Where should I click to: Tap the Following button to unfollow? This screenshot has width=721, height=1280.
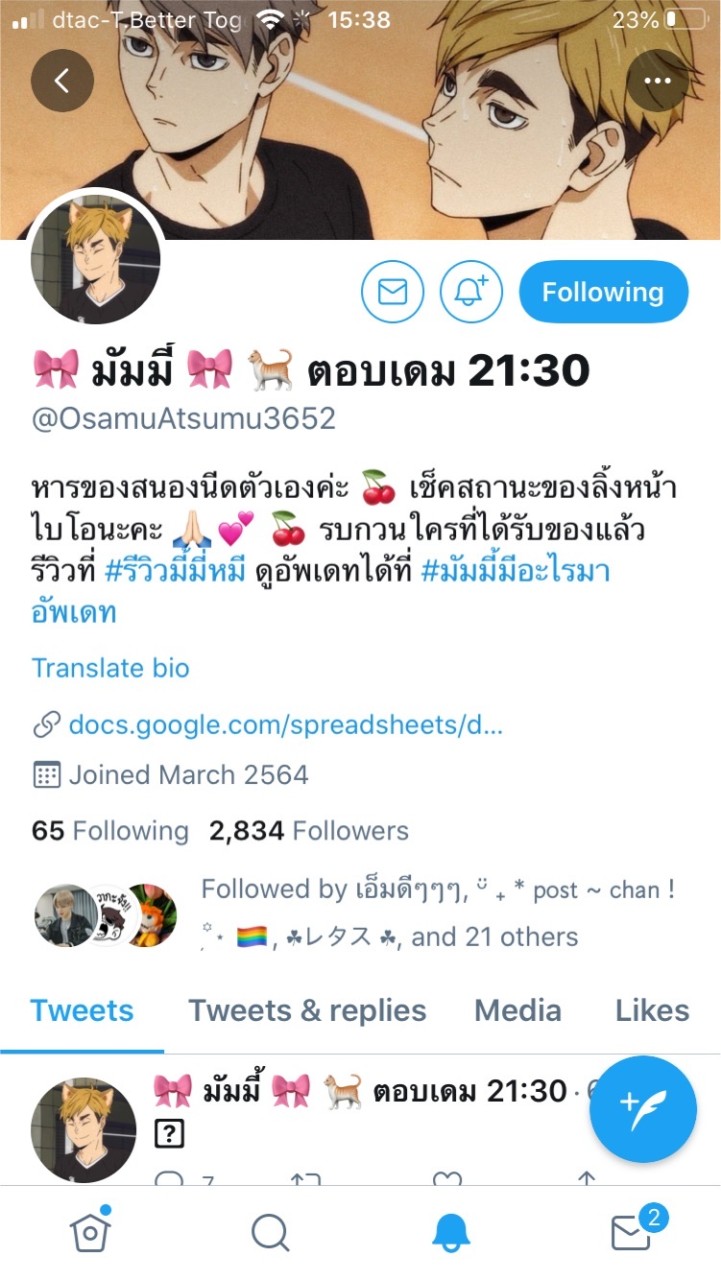(x=603, y=292)
